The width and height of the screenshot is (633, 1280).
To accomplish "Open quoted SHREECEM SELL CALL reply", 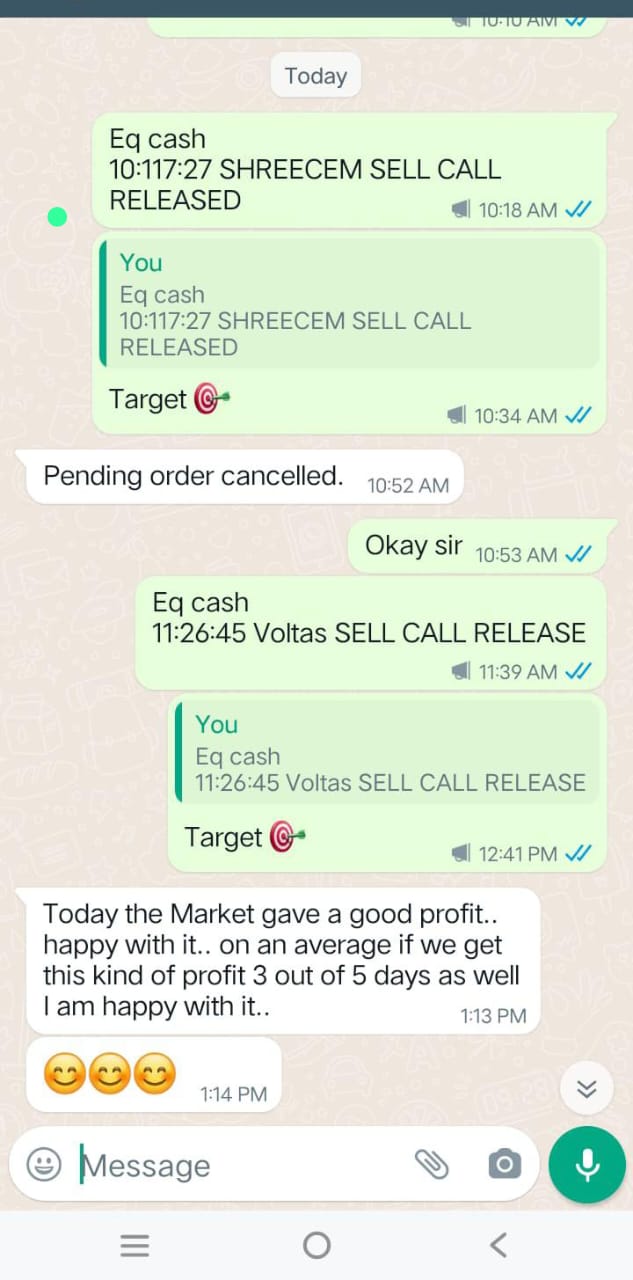I will [350, 305].
